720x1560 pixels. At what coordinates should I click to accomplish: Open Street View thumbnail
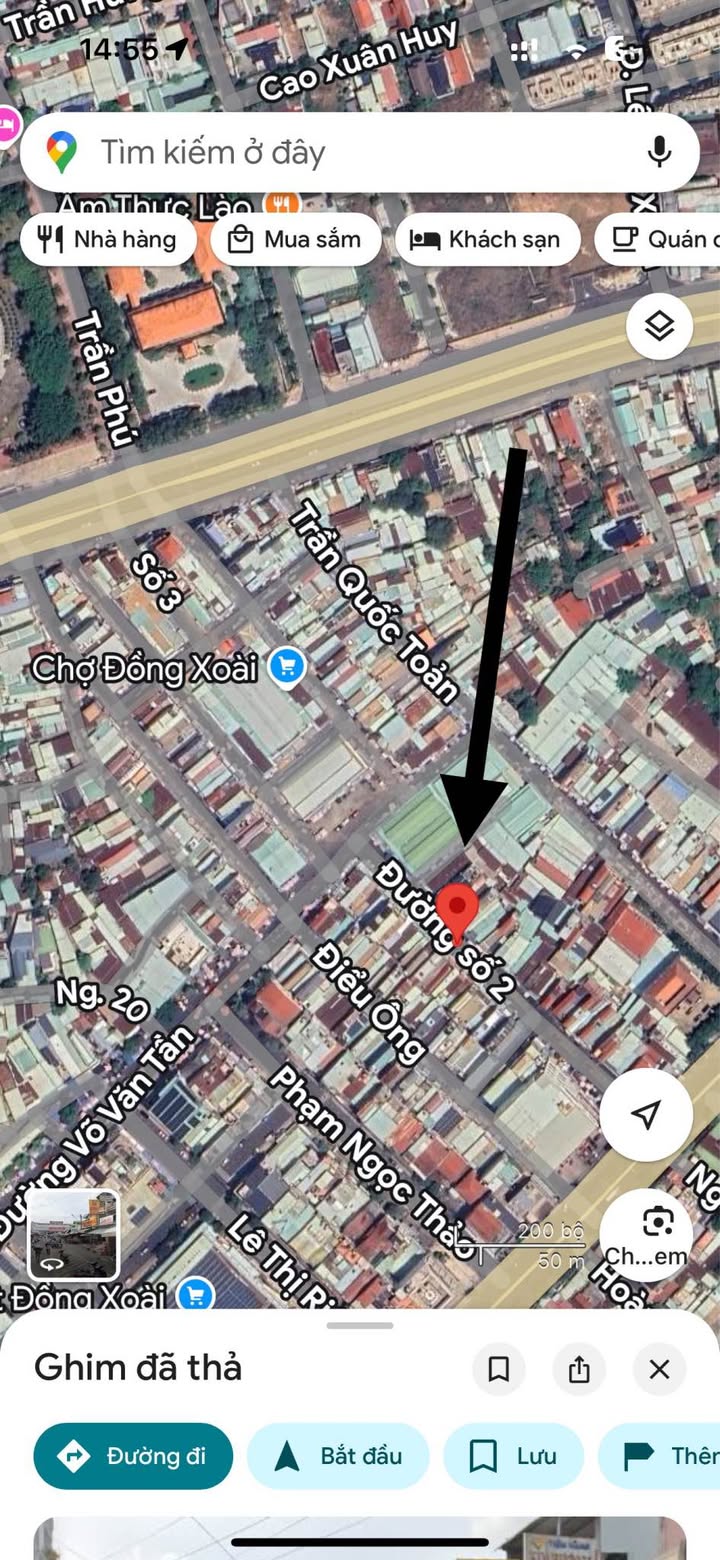tap(74, 1234)
